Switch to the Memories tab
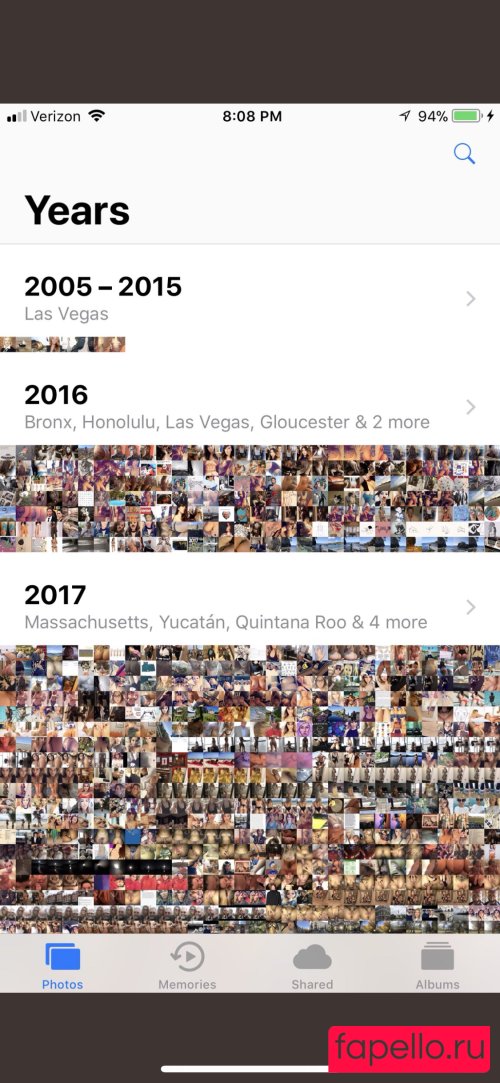Viewport: 500px width, 1083px height. coord(187,966)
